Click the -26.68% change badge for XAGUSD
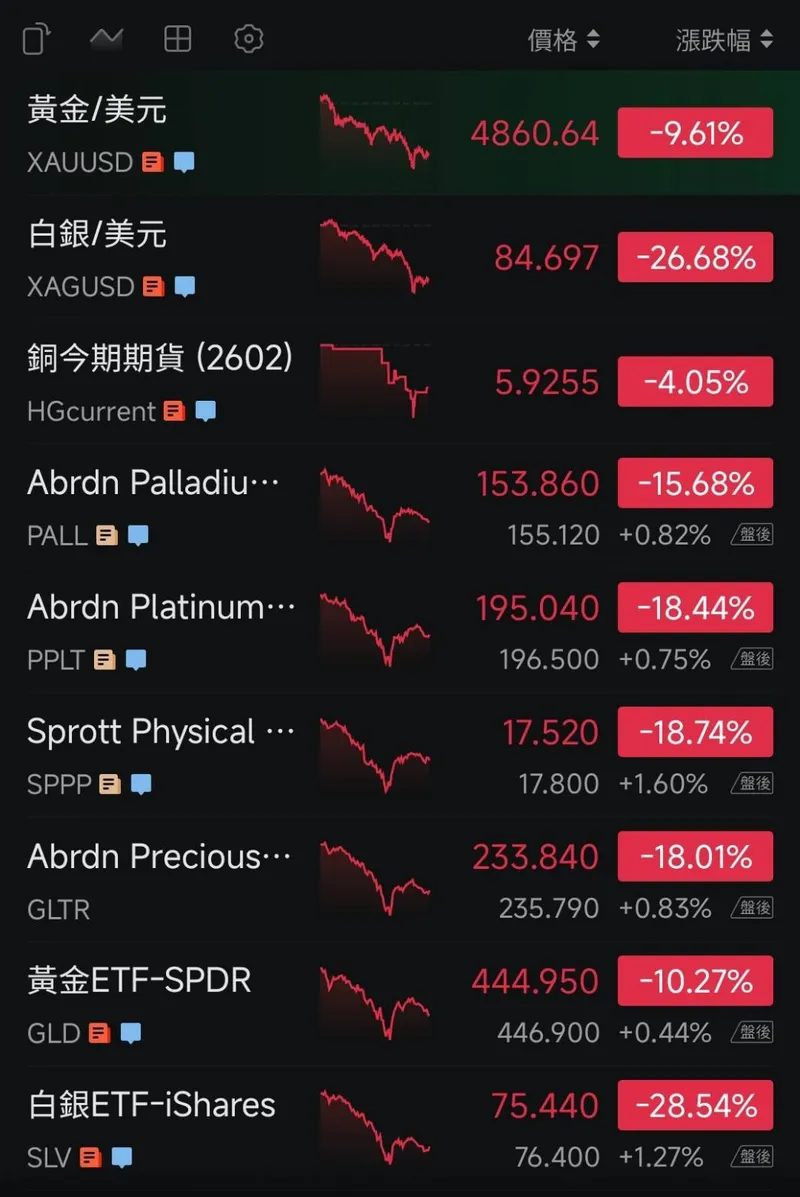Image resolution: width=800 pixels, height=1197 pixels. 695,257
